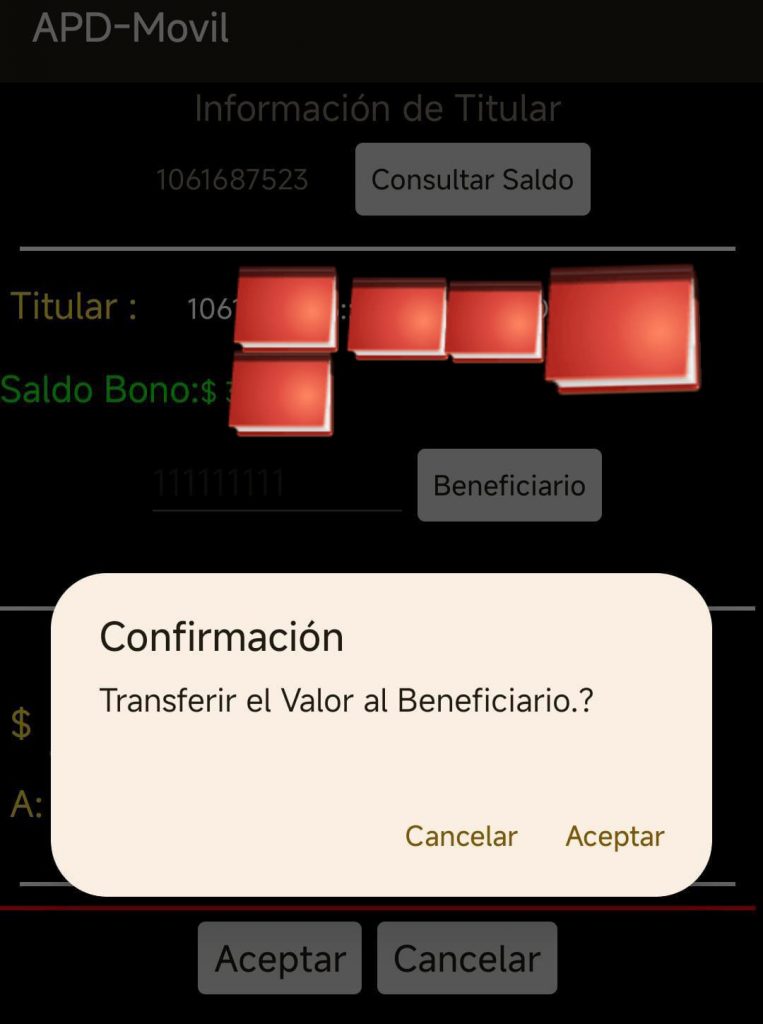Cancel the transfer in the confirmation dialog
The height and width of the screenshot is (1024, 763).
[x=461, y=836]
